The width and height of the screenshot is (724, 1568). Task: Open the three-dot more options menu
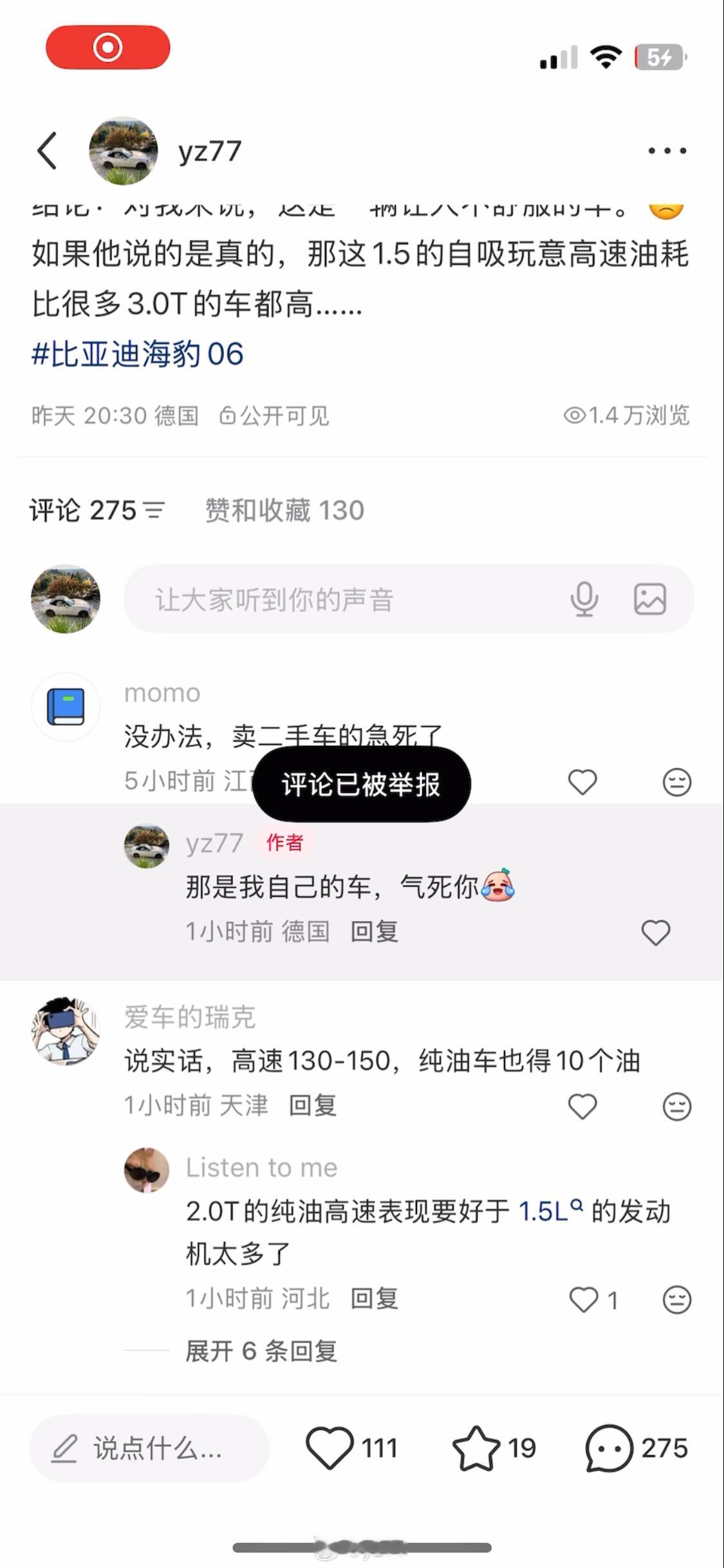[x=665, y=151]
